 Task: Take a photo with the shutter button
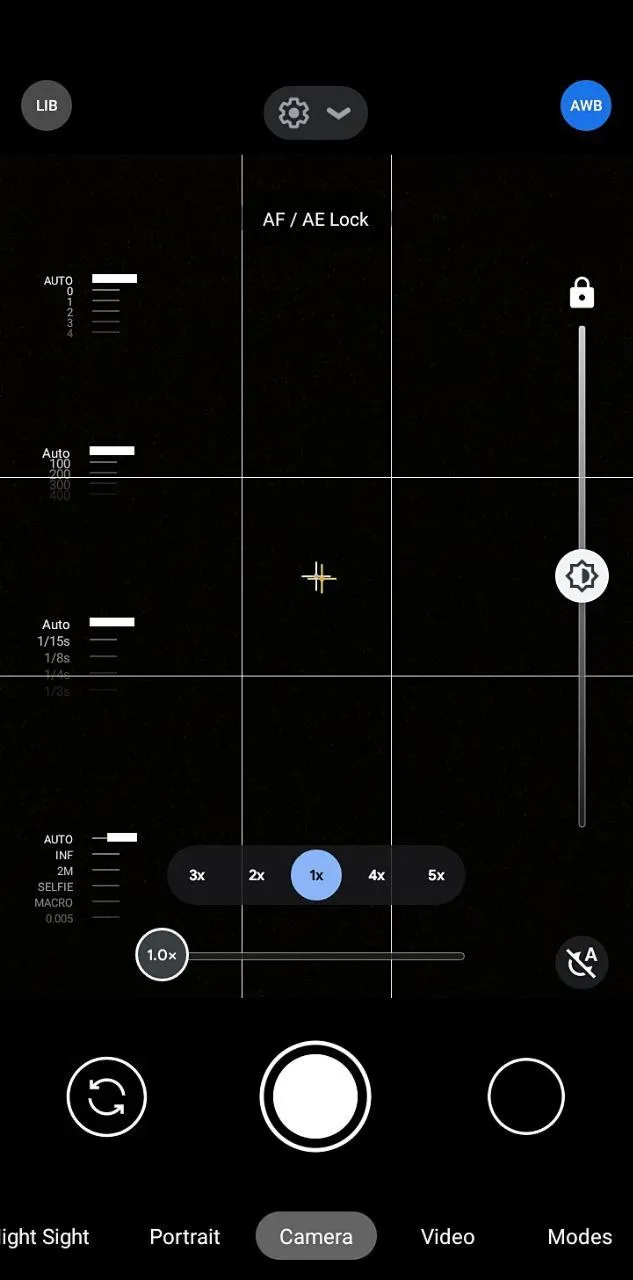[x=315, y=1097]
